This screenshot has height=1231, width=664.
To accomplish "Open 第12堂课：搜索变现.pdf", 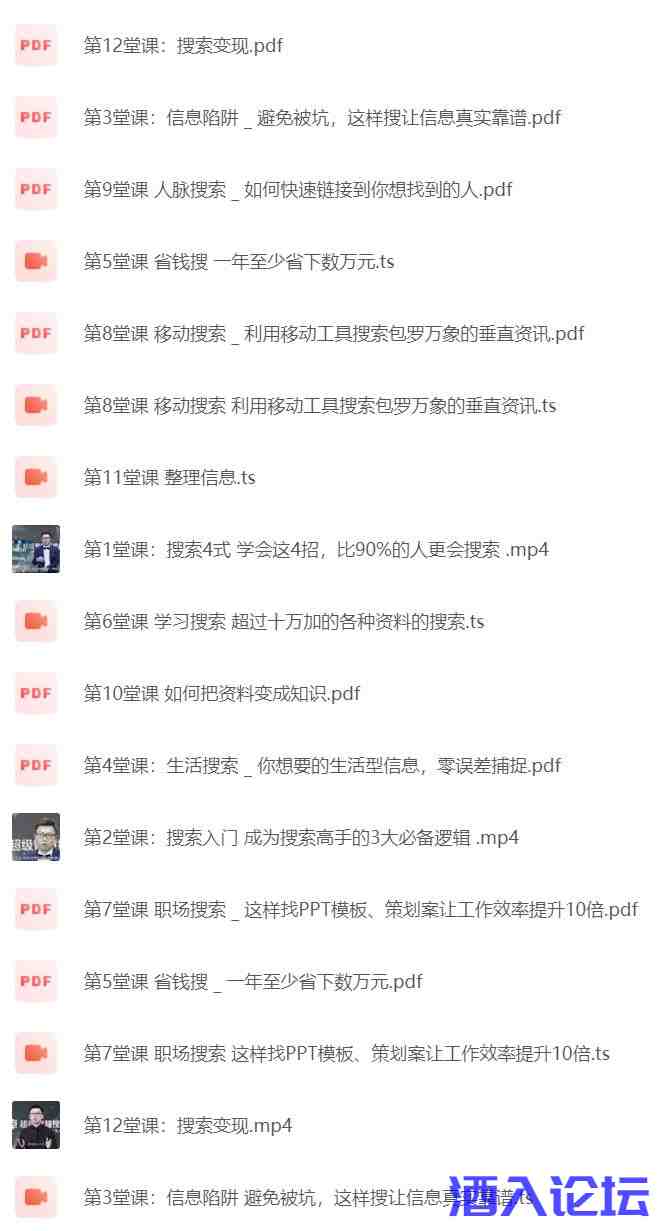I will [x=183, y=46].
